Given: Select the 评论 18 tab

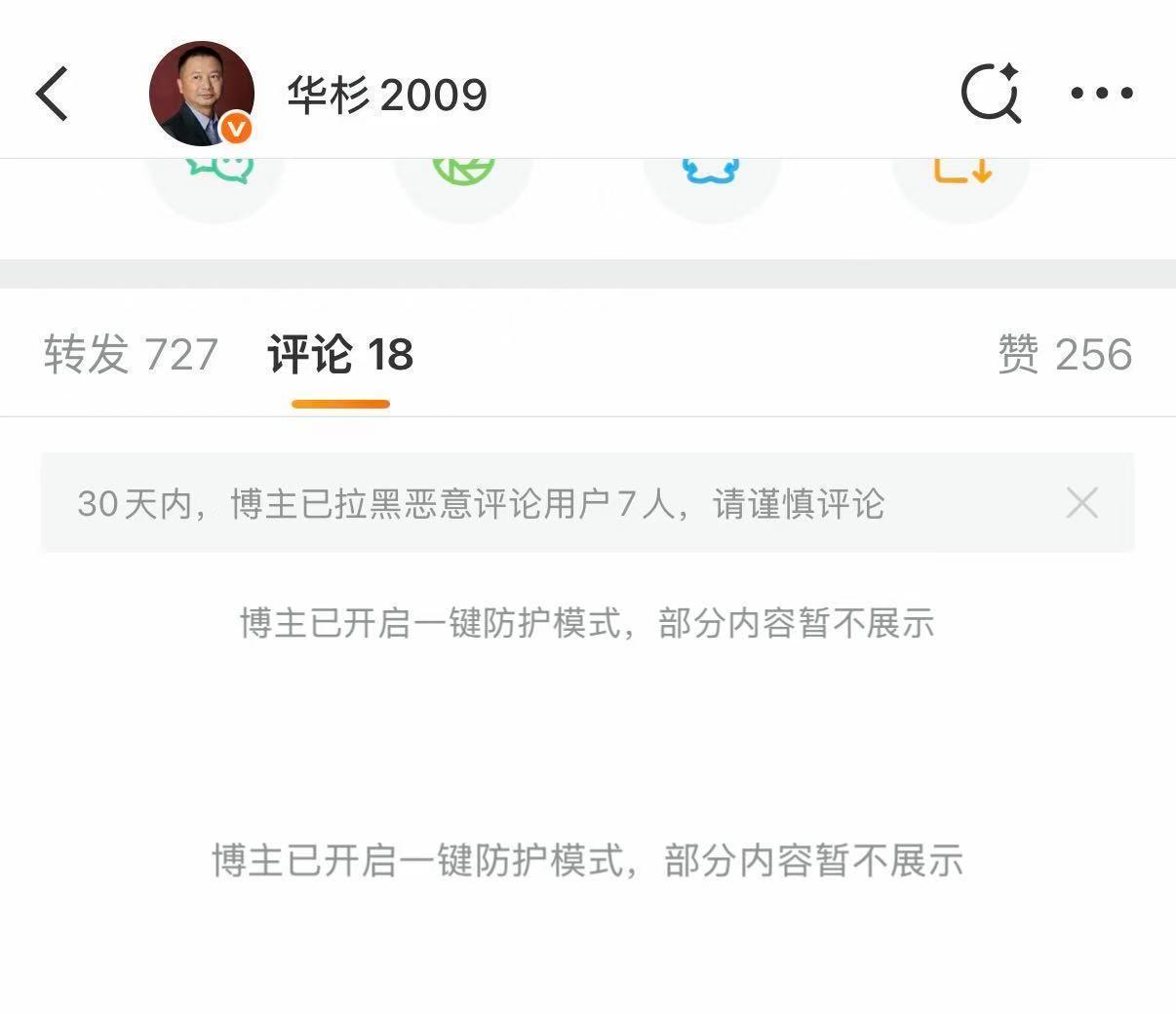Looking at the screenshot, I should click(340, 354).
